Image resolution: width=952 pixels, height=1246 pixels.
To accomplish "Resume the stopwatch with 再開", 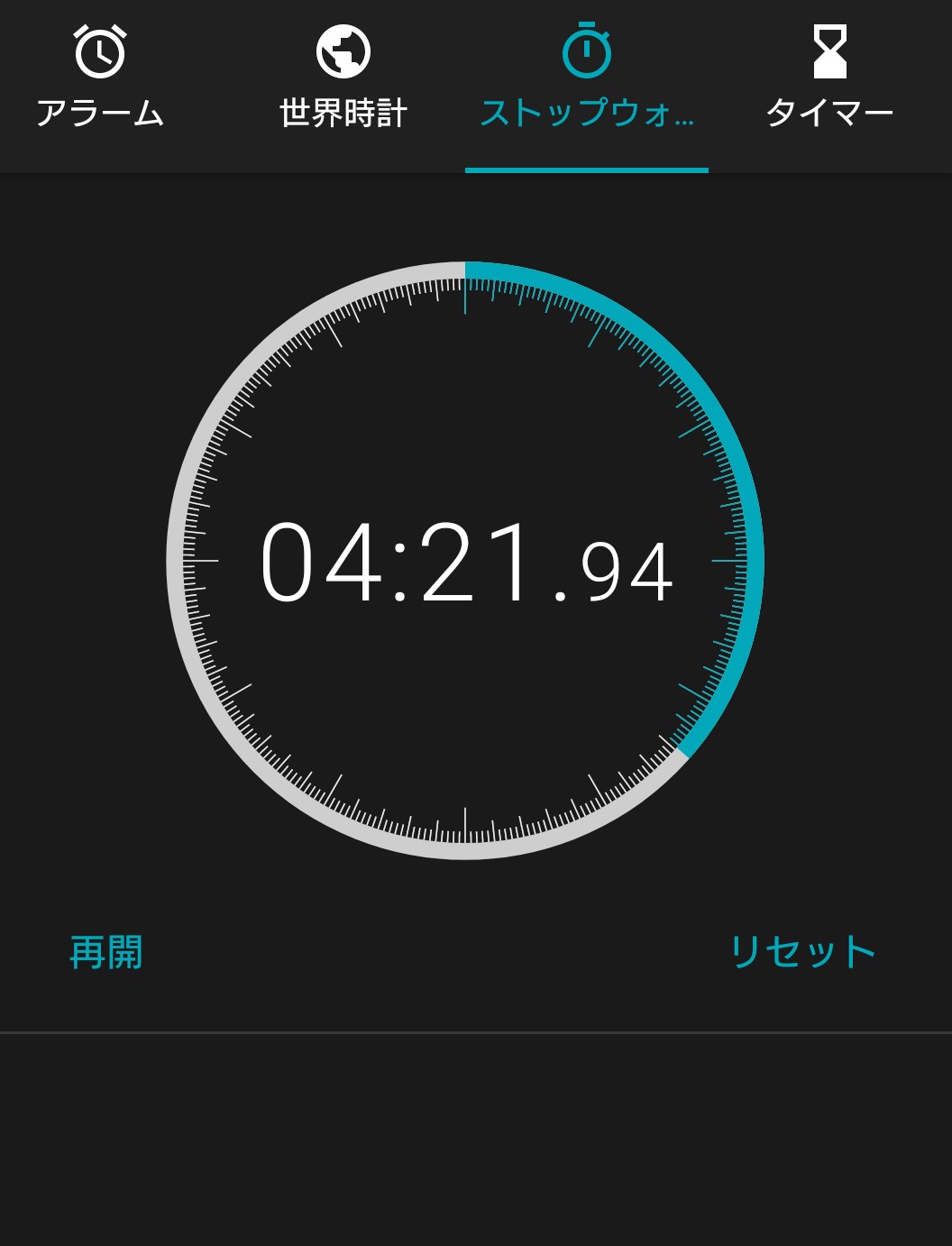I will click(x=106, y=952).
